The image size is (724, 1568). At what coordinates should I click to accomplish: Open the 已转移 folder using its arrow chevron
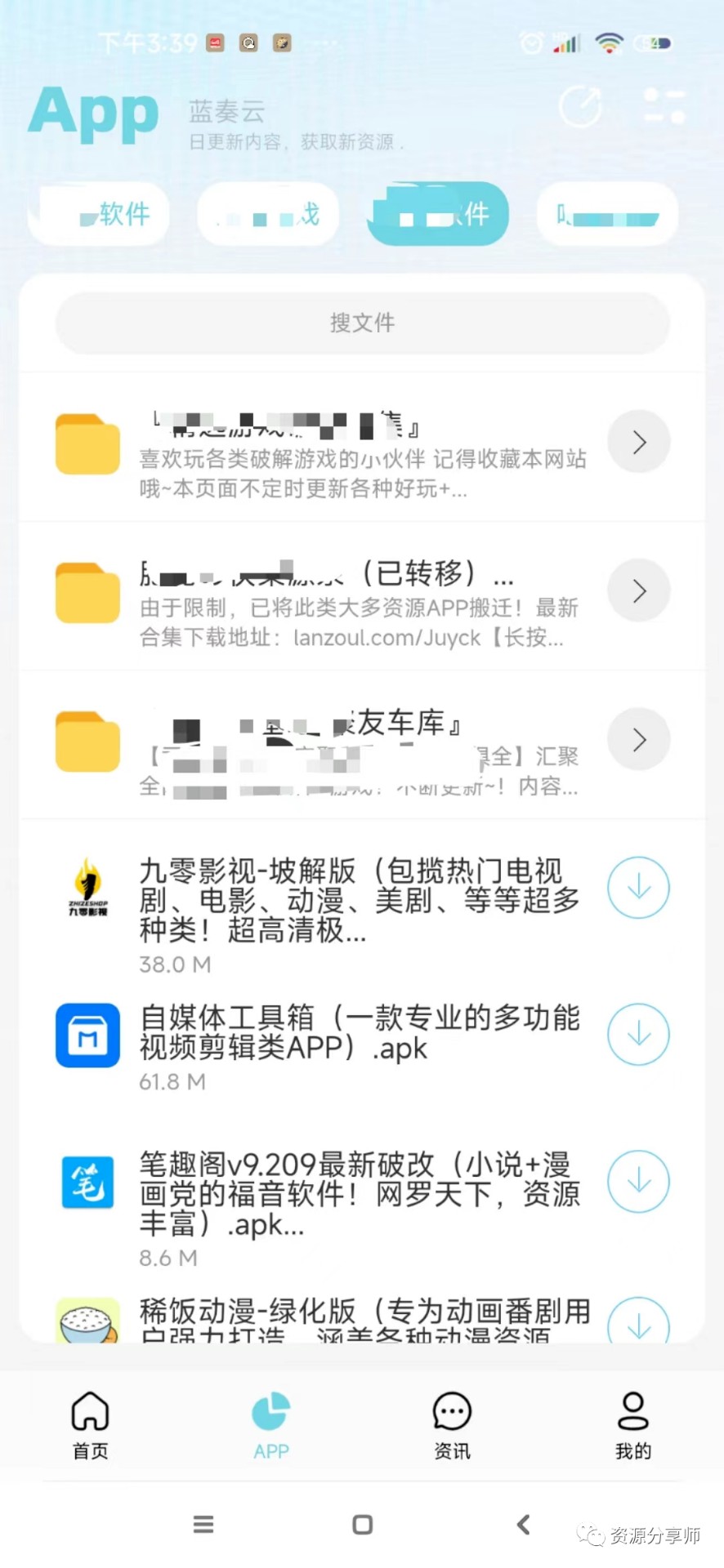click(x=638, y=590)
